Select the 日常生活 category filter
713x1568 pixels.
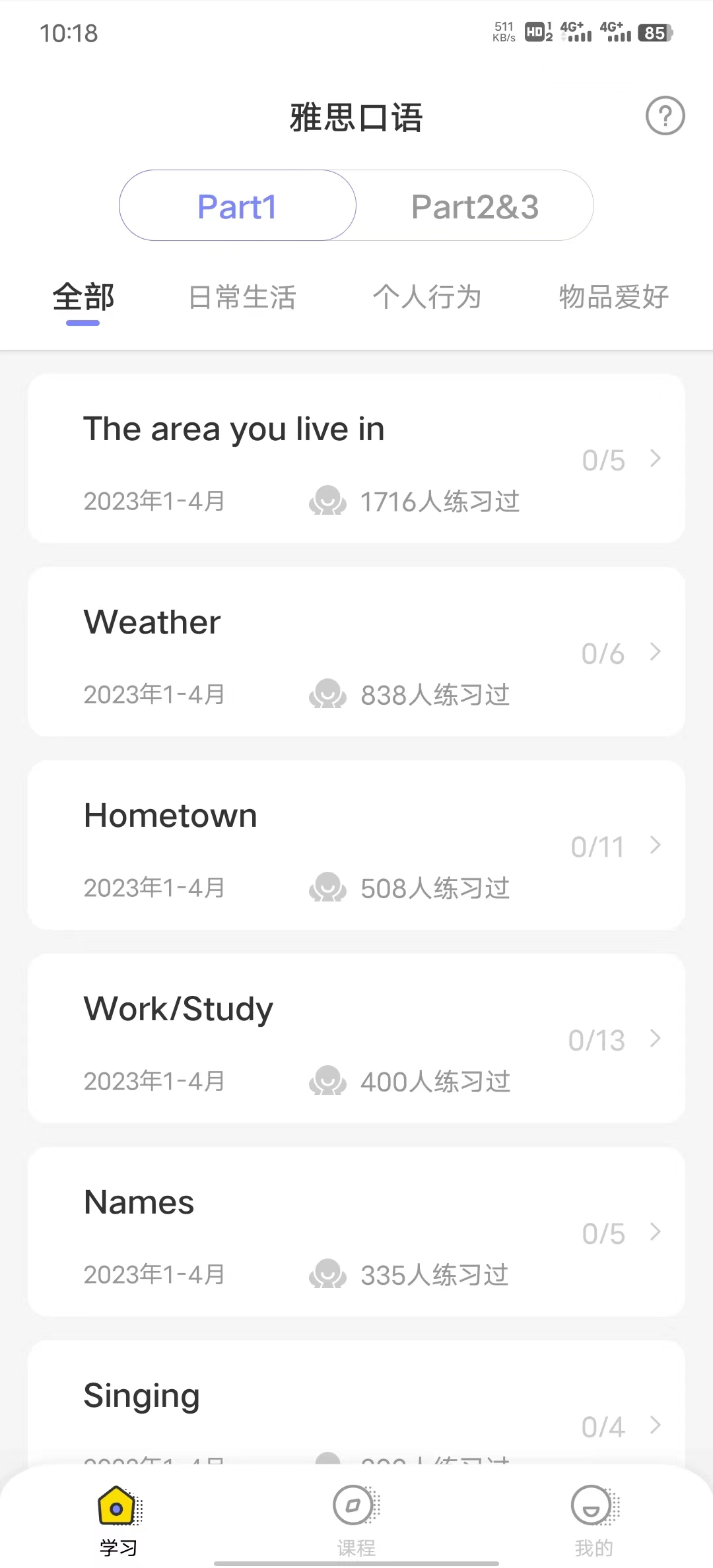pos(242,298)
